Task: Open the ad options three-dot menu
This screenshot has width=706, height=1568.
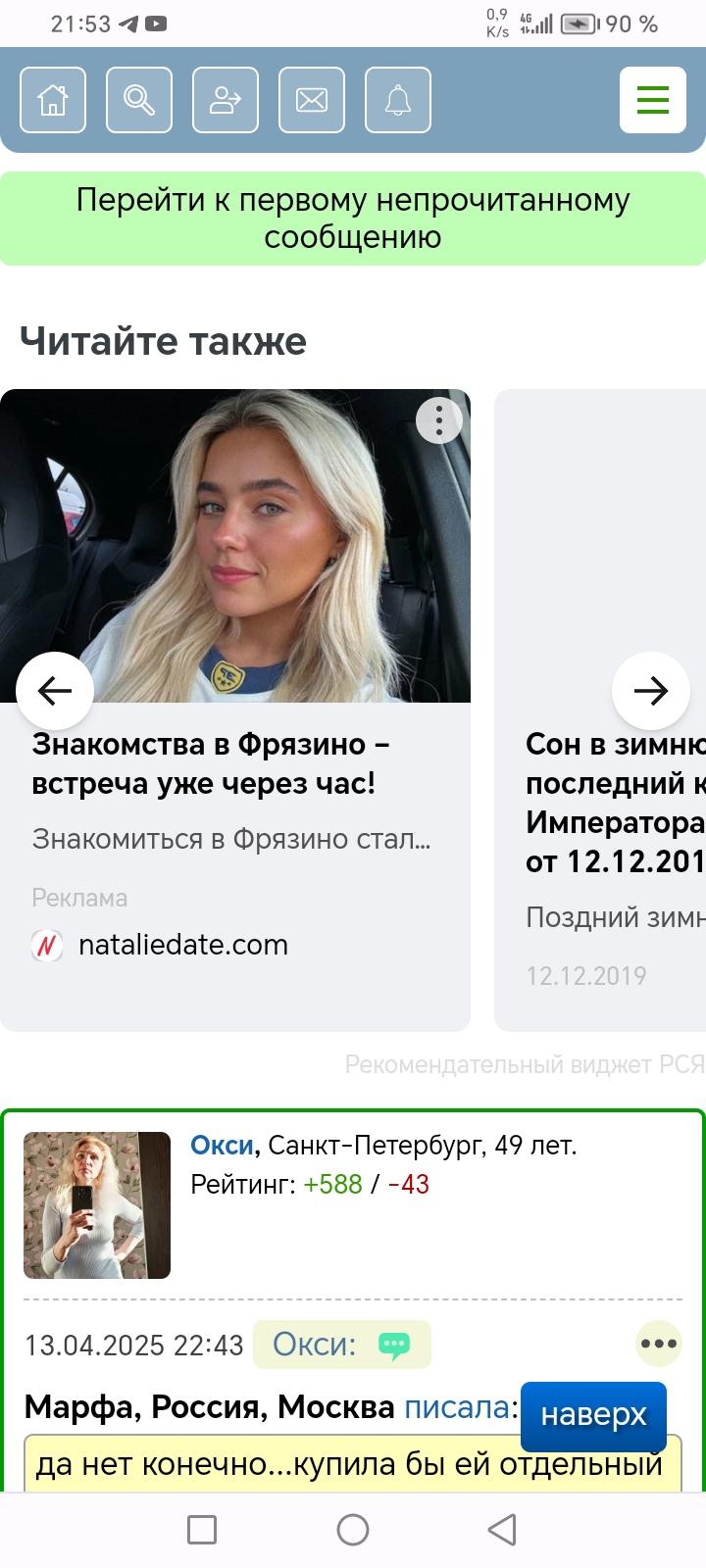Action: click(x=439, y=420)
